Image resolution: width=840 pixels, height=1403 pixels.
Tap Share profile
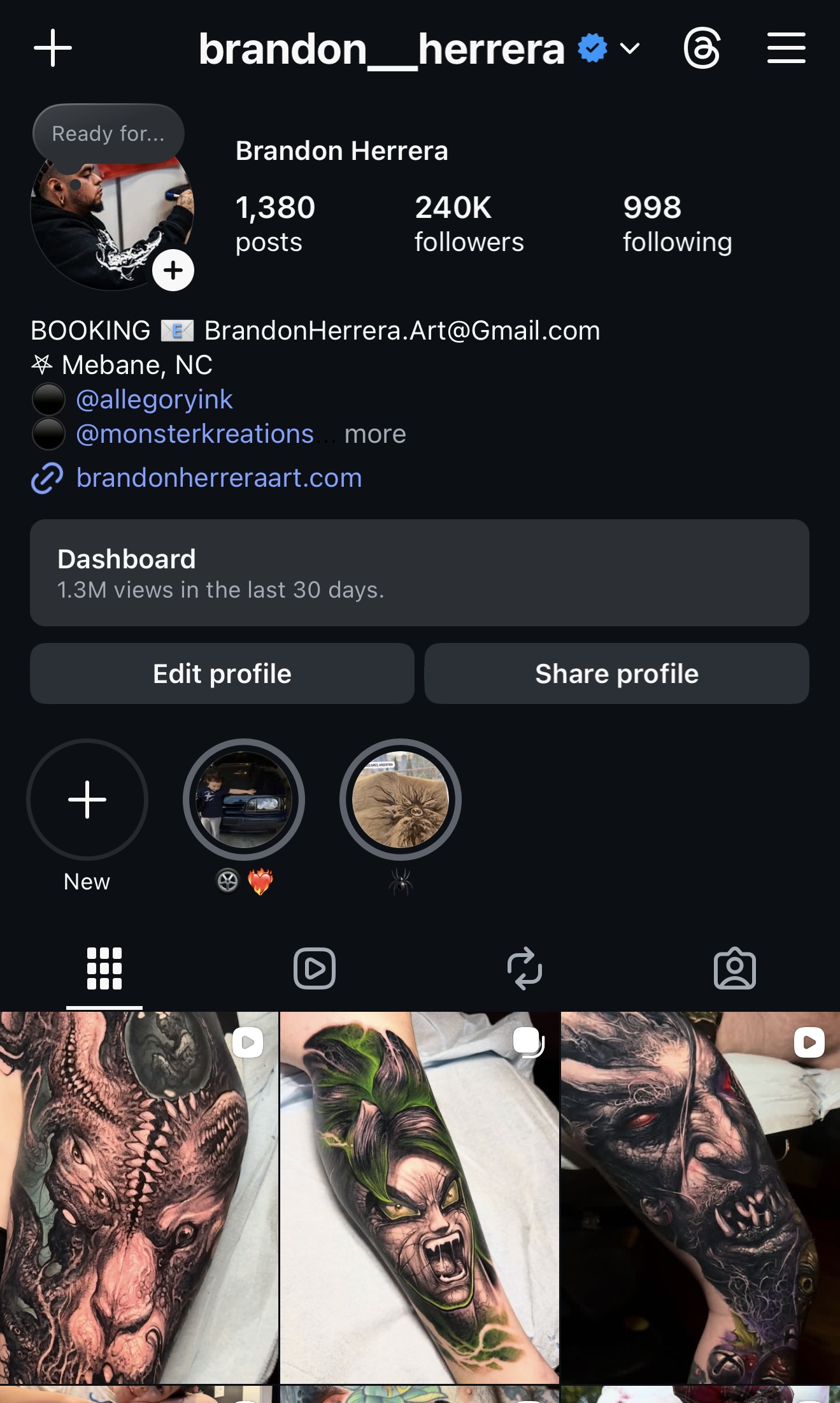coord(616,673)
